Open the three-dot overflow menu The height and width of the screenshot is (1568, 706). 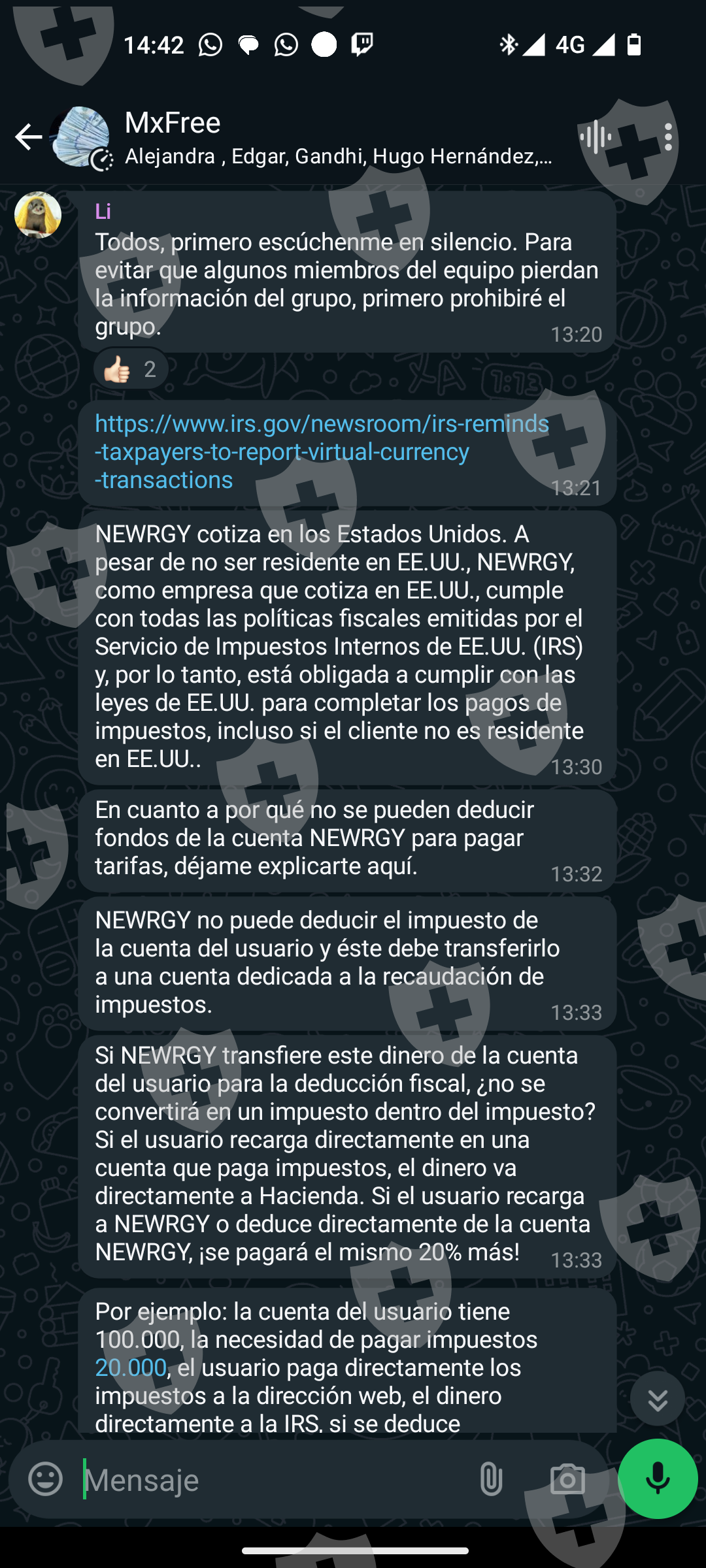tap(667, 137)
